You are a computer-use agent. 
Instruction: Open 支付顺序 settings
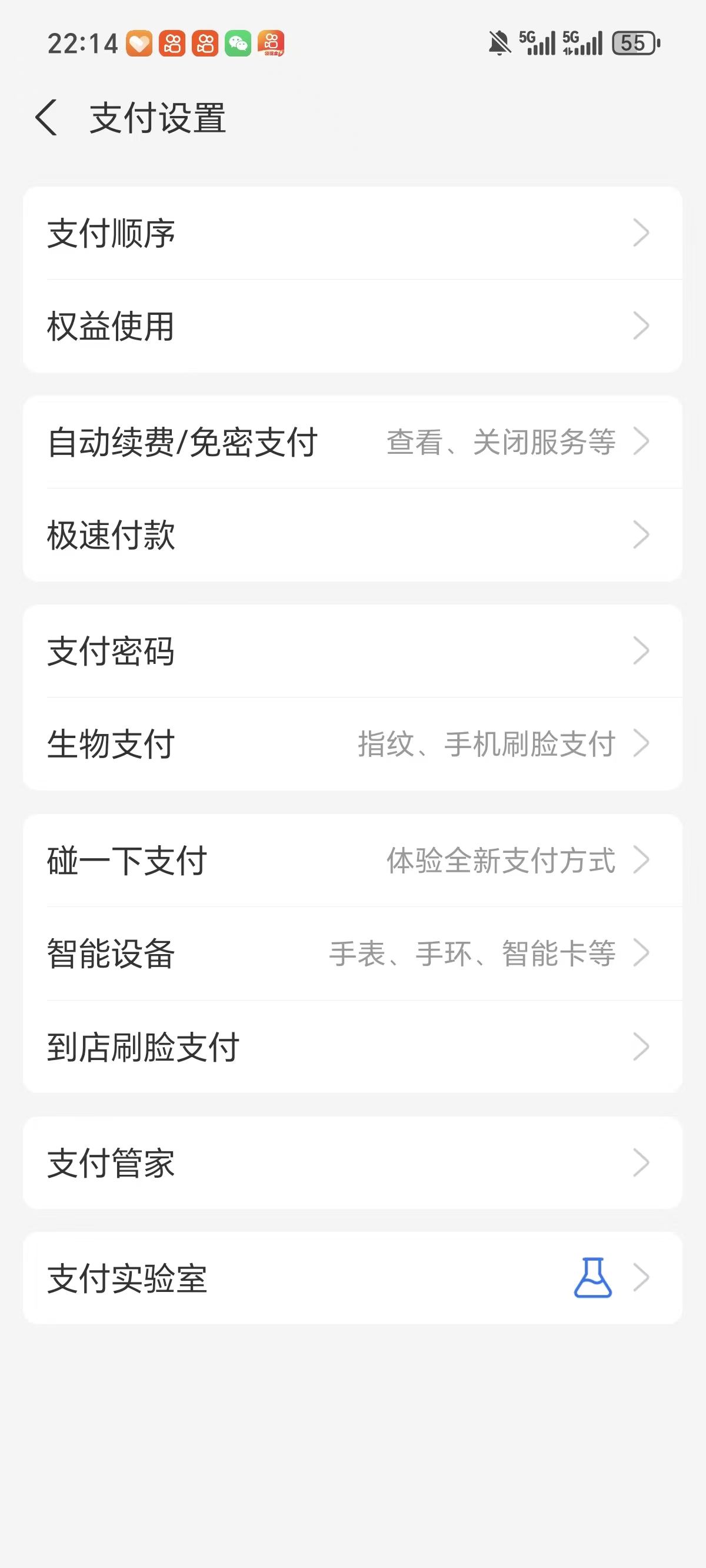tap(352, 233)
